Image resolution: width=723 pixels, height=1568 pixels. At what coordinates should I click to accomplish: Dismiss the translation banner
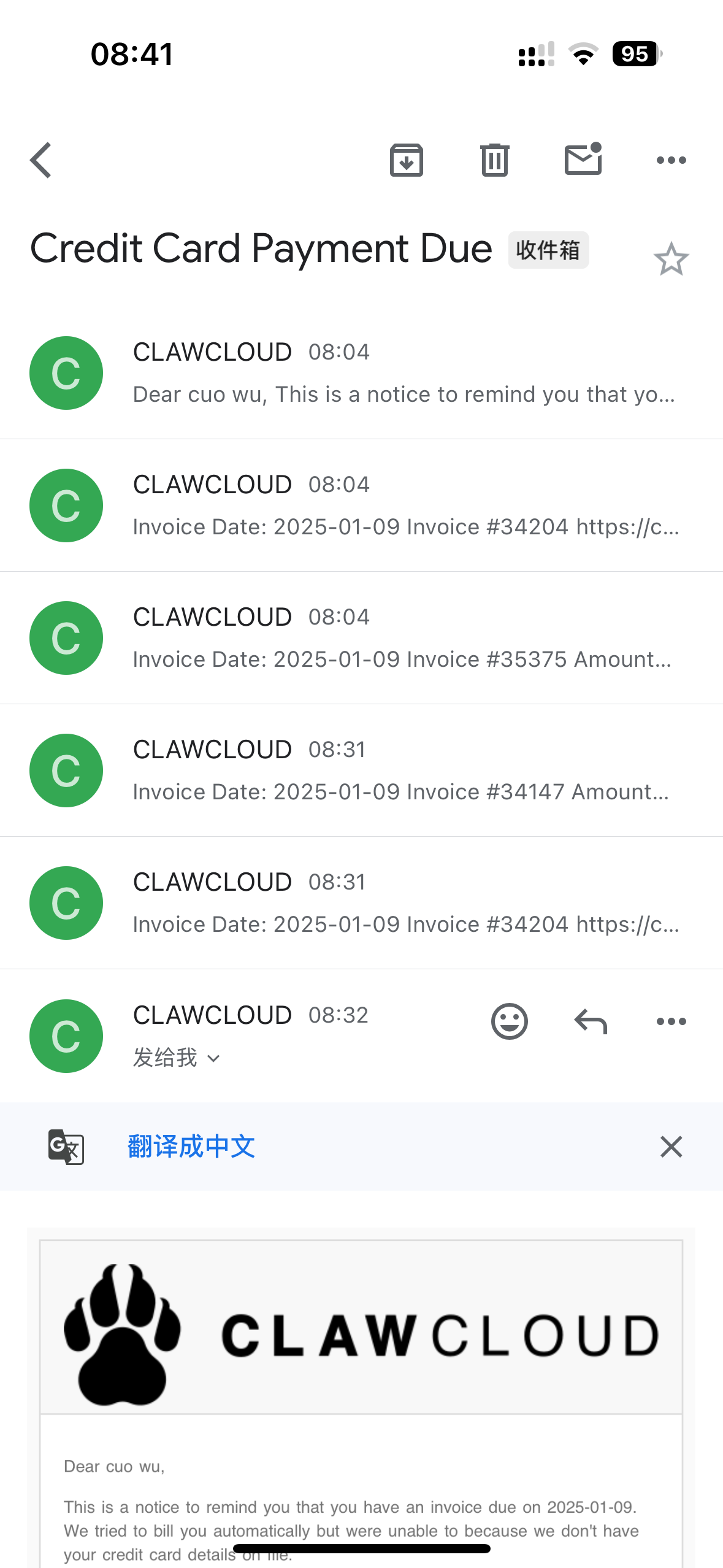click(x=671, y=1146)
